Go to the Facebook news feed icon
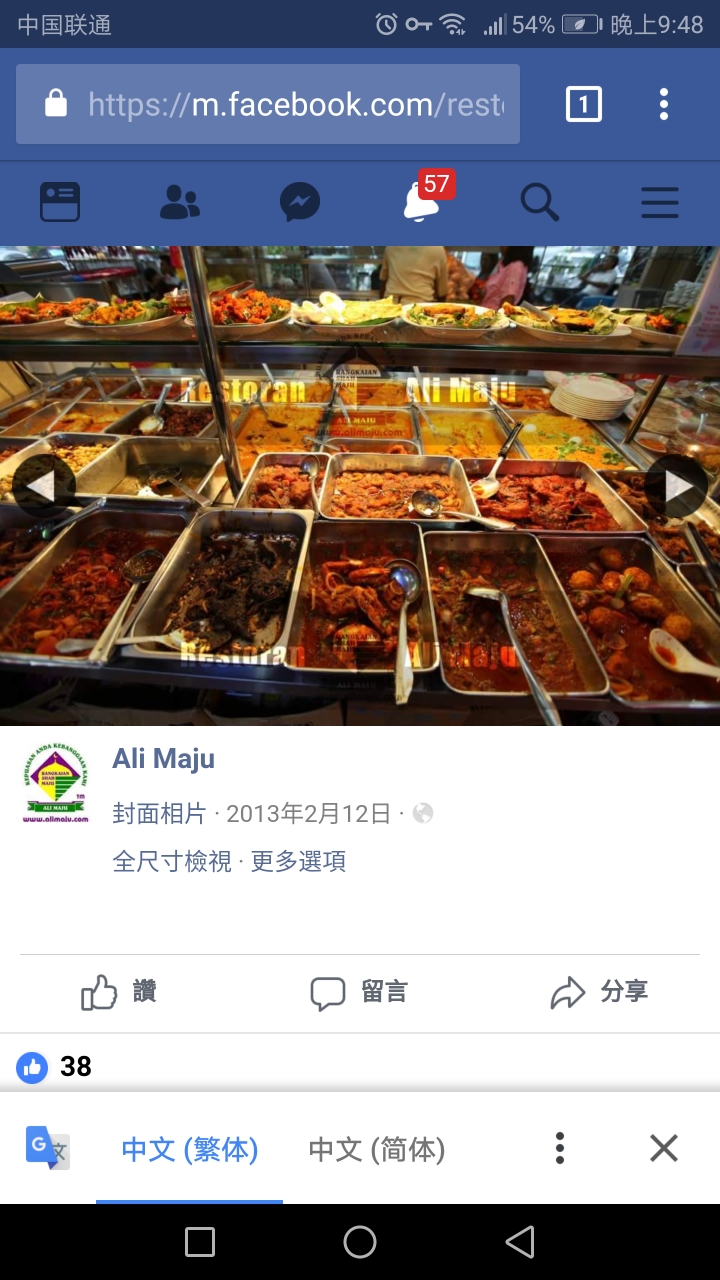The width and height of the screenshot is (720, 1280). 60,202
